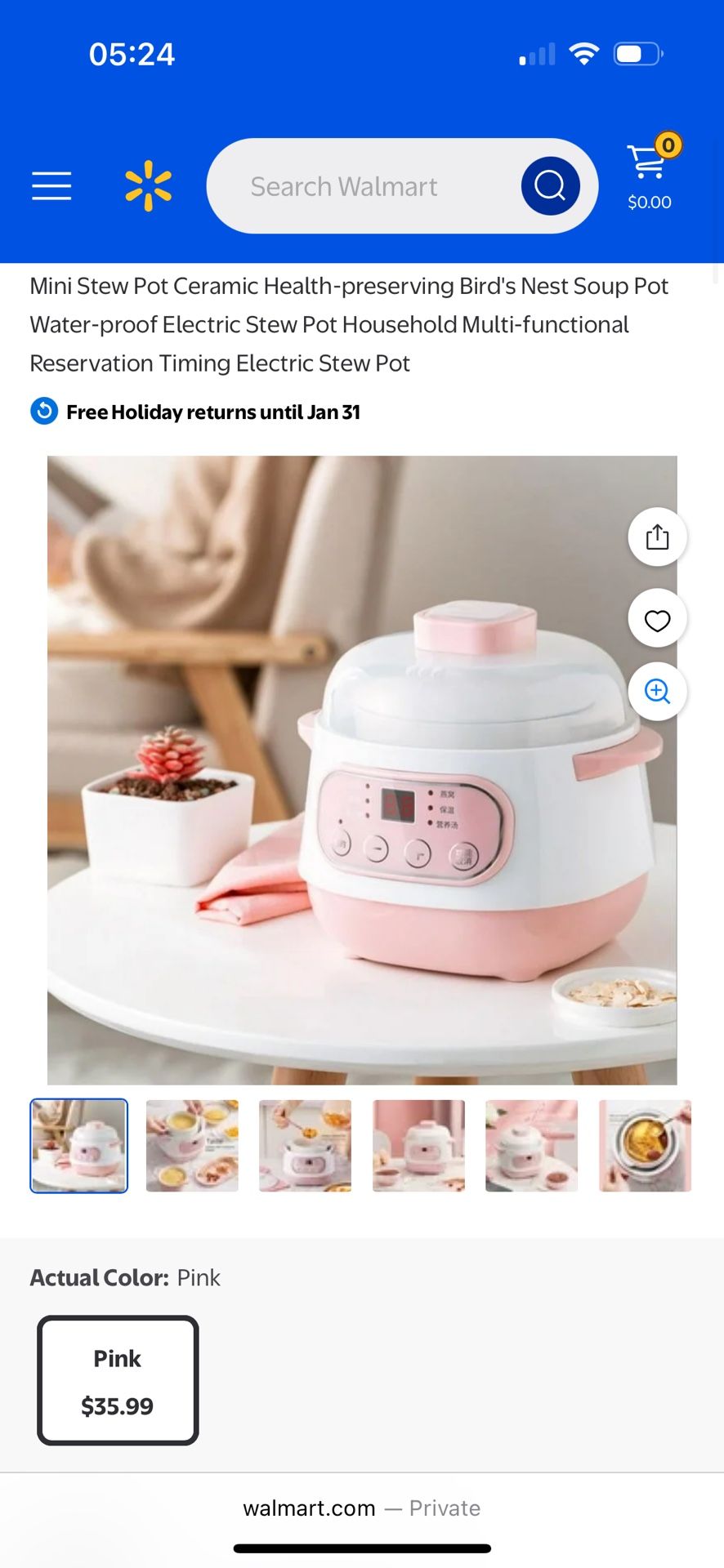Screen dimensions: 724x1568
Task: Open the main stew pot photo
Action: (362, 770)
